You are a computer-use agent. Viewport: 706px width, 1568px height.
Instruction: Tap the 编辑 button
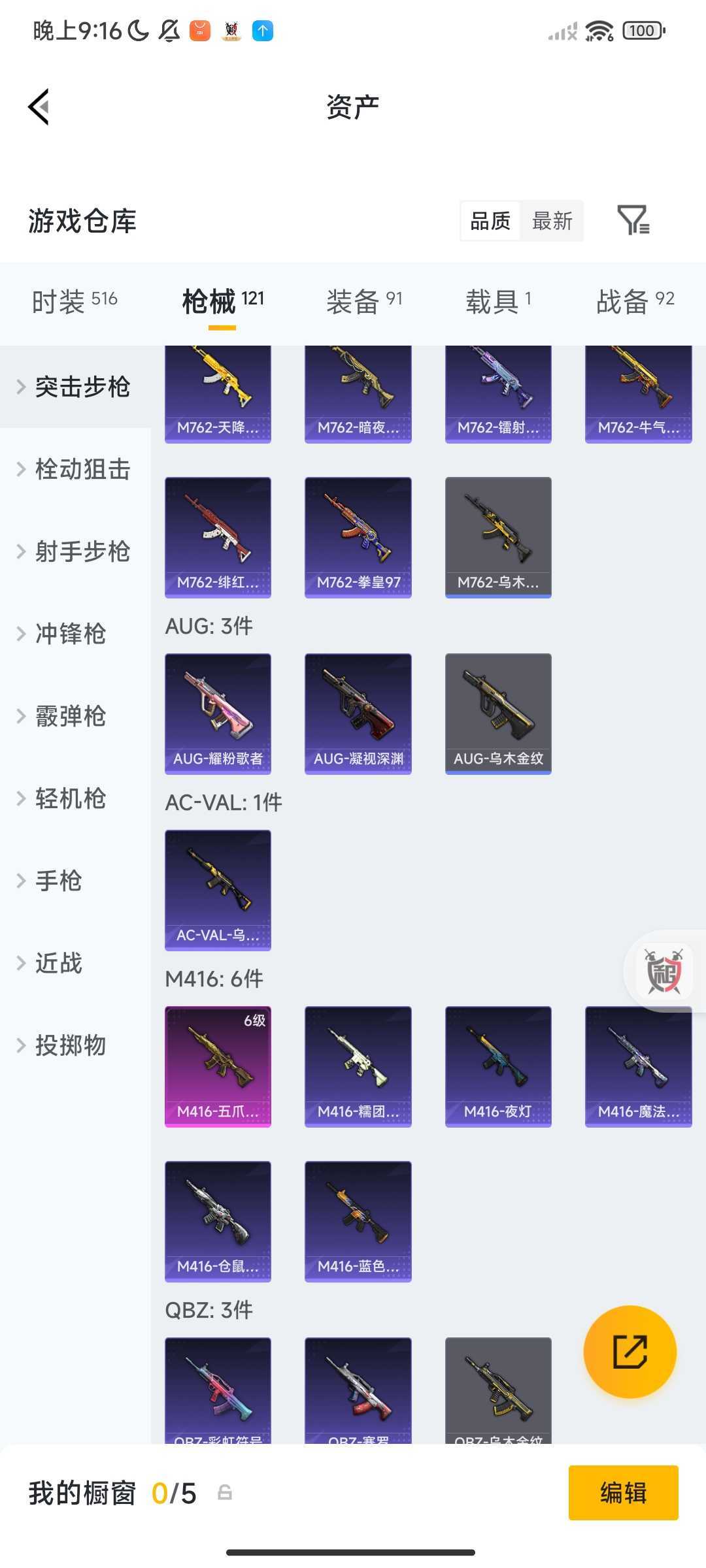(622, 1493)
